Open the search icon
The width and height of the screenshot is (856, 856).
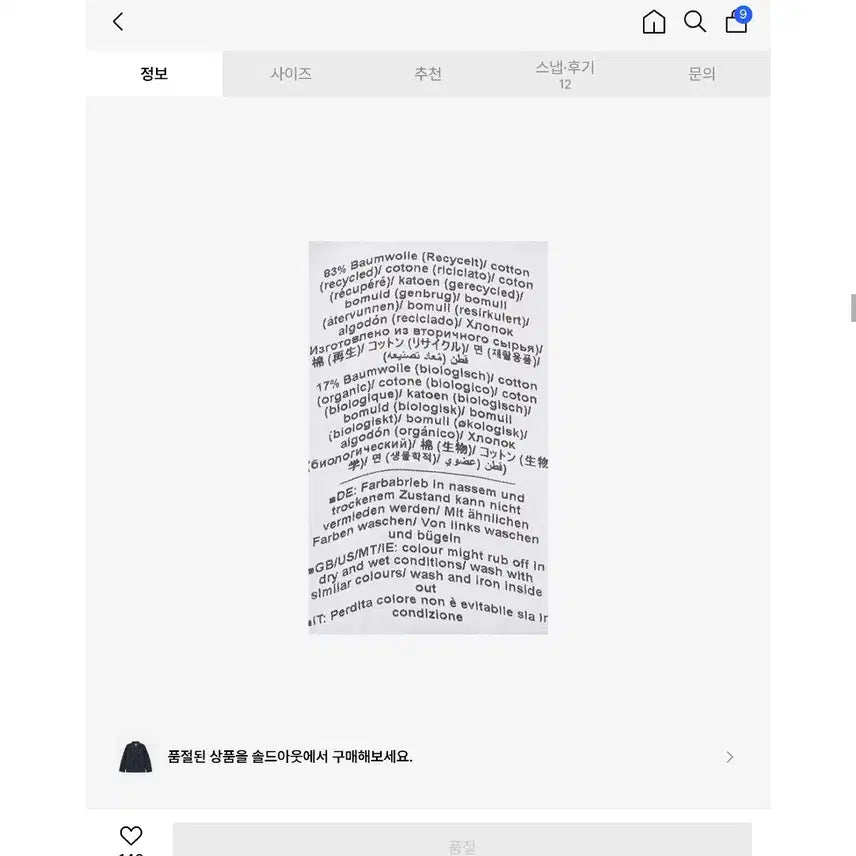[695, 22]
